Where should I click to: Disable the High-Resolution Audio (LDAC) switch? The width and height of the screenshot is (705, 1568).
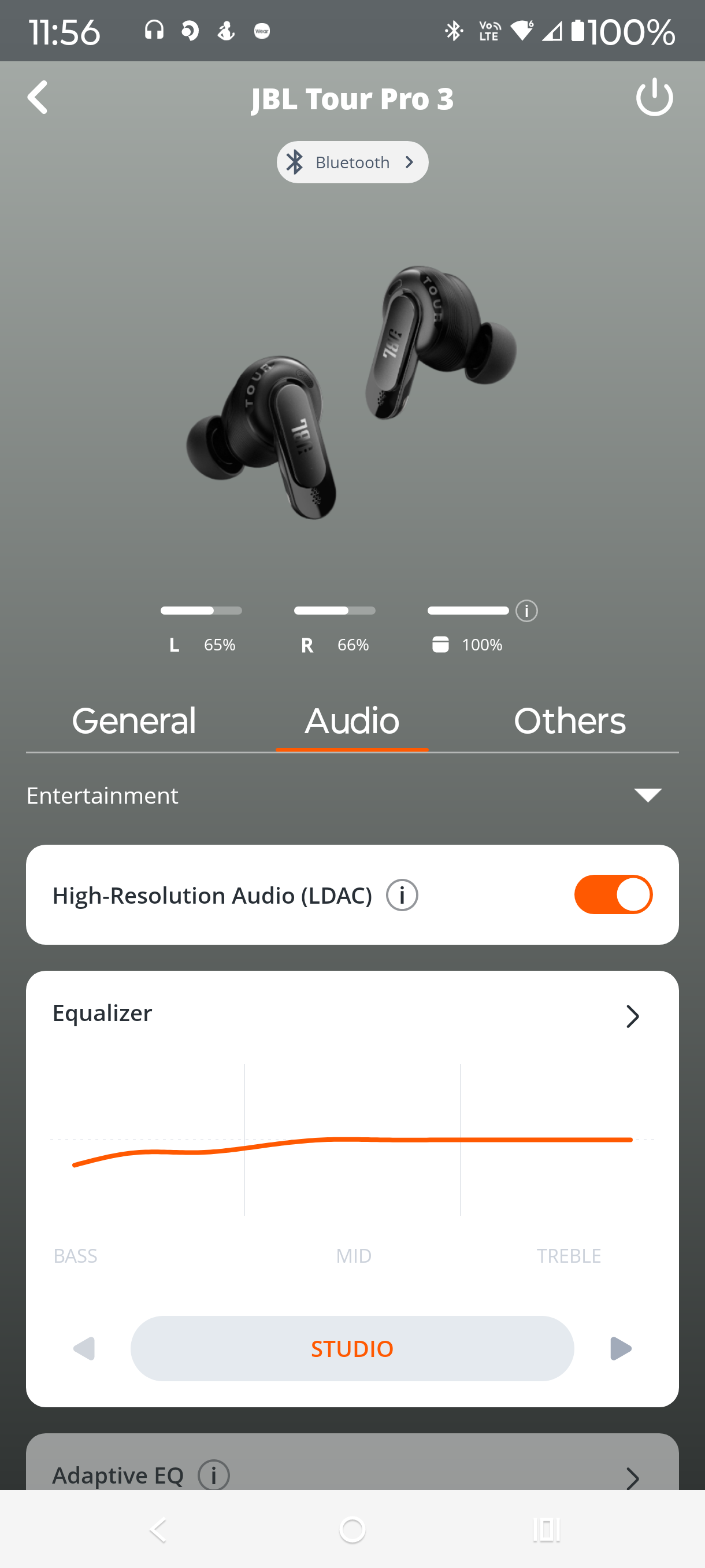[613, 895]
